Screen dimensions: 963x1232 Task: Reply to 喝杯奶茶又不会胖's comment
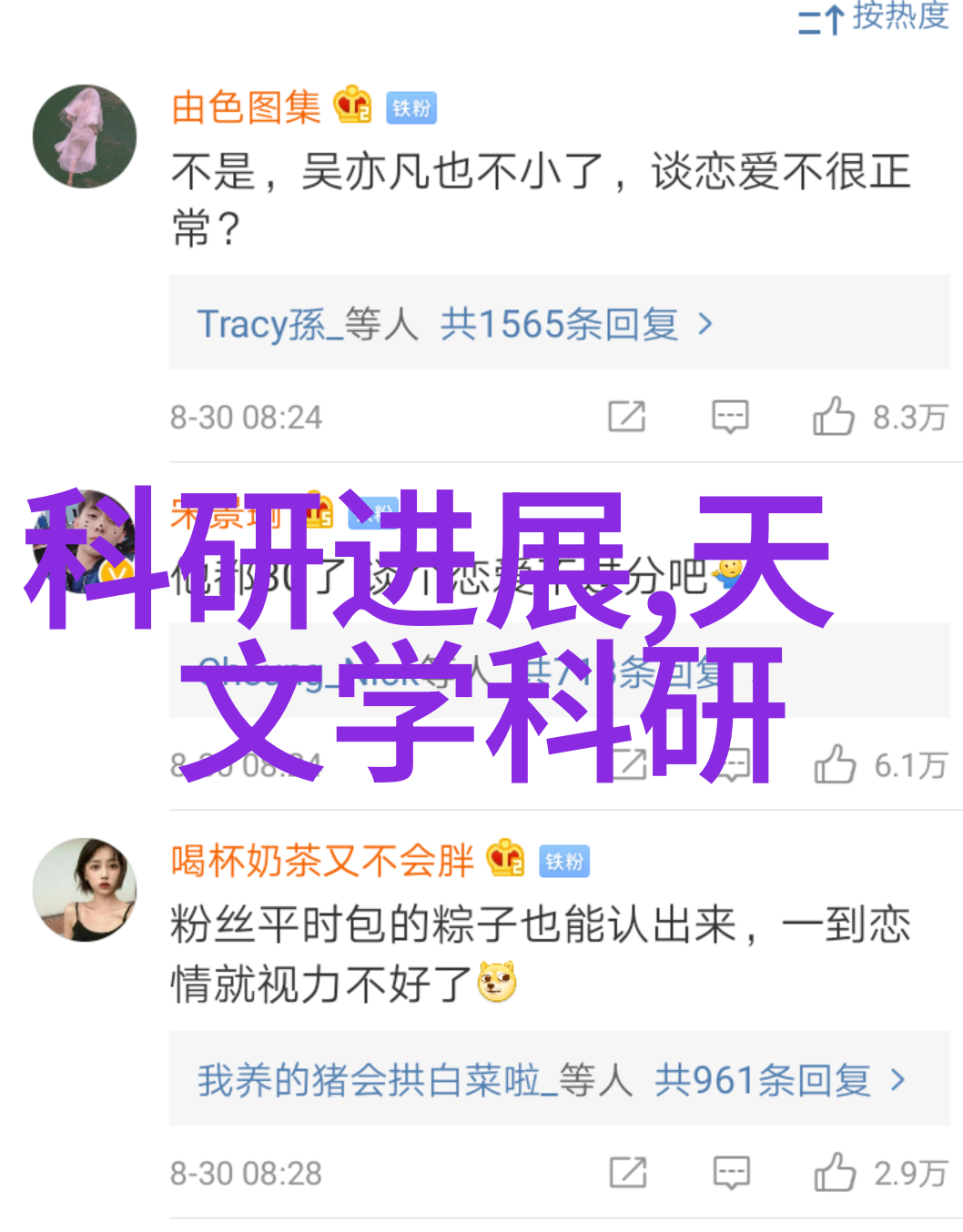731,1173
